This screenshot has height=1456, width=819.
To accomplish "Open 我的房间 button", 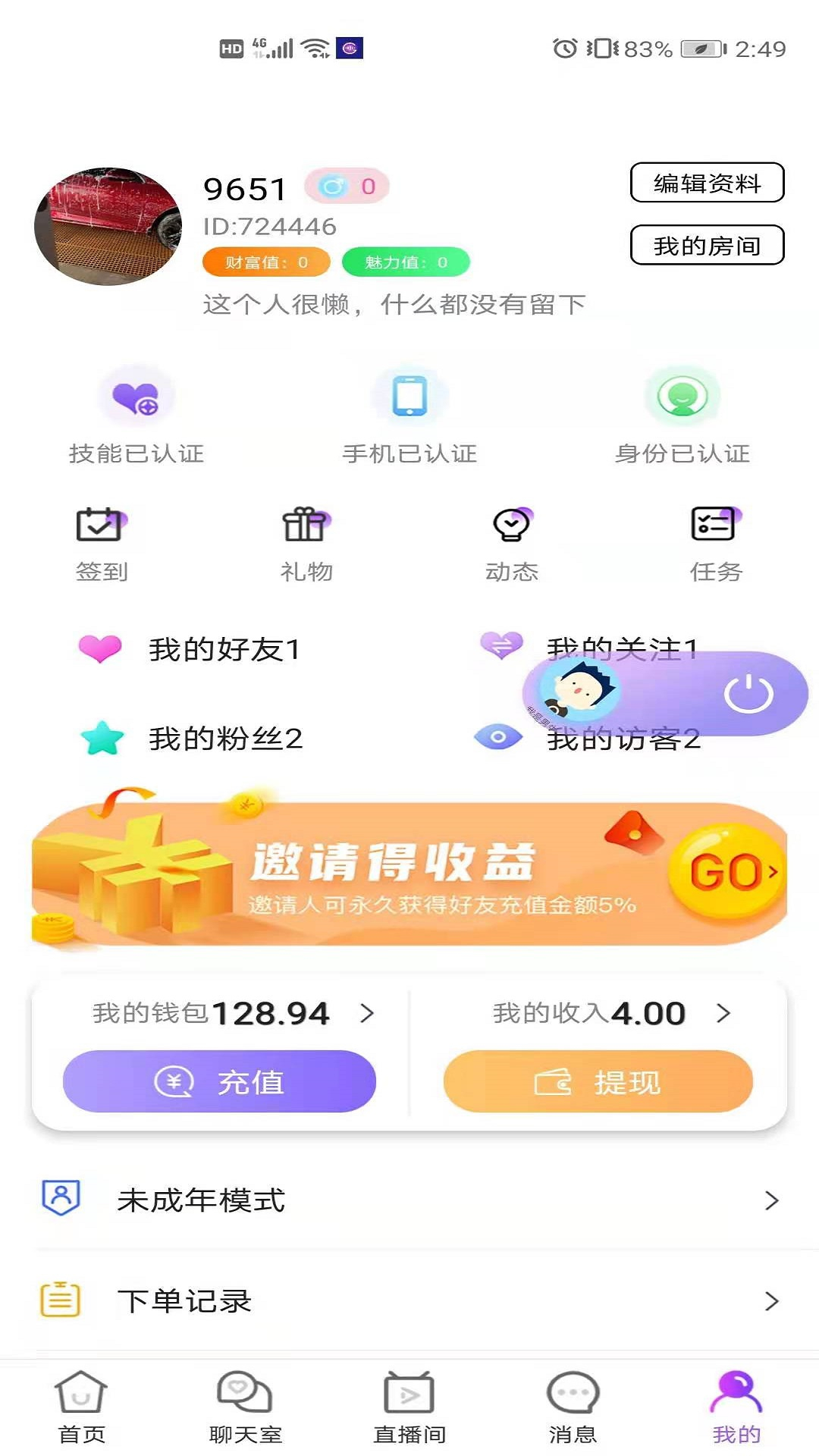I will pos(707,245).
